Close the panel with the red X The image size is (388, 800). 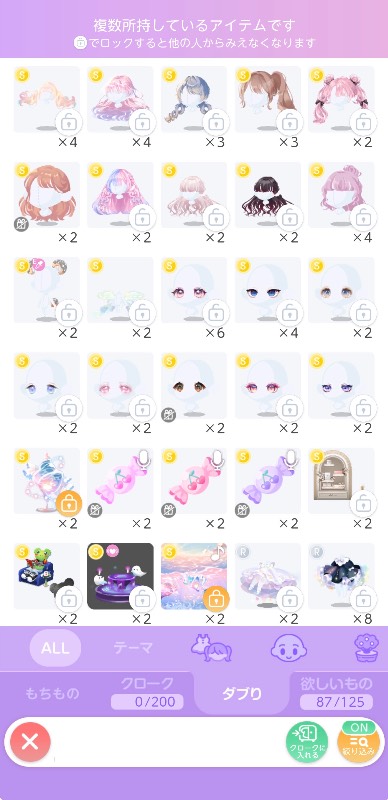(30, 742)
